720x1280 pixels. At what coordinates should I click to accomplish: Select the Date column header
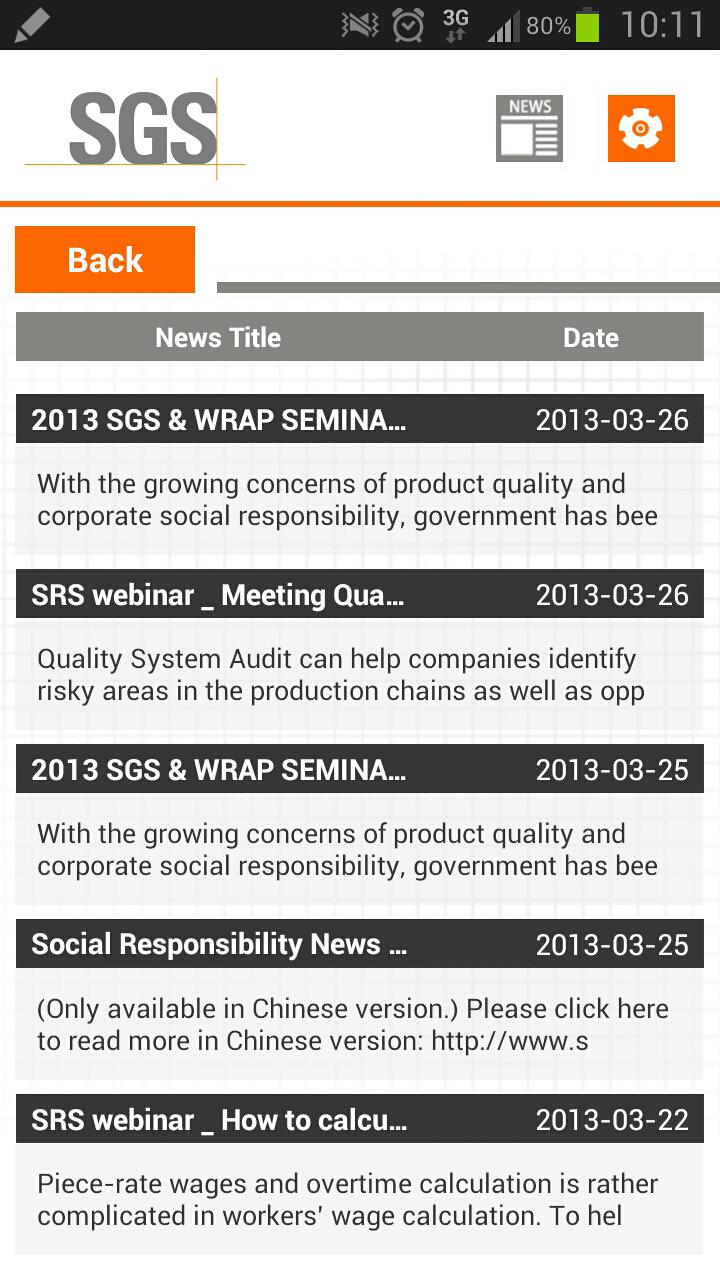[590, 337]
